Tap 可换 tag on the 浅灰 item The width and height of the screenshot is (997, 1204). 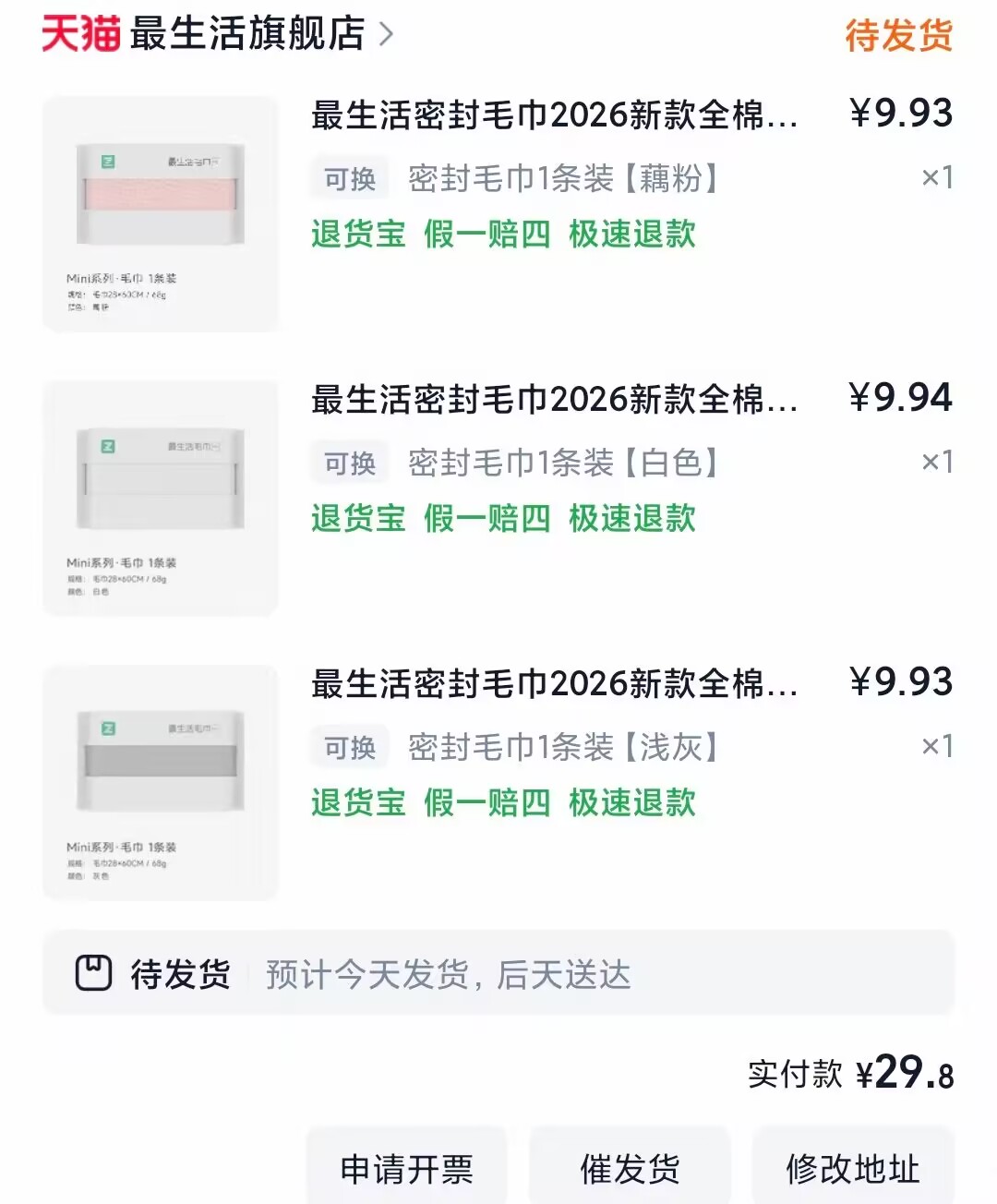tap(350, 747)
